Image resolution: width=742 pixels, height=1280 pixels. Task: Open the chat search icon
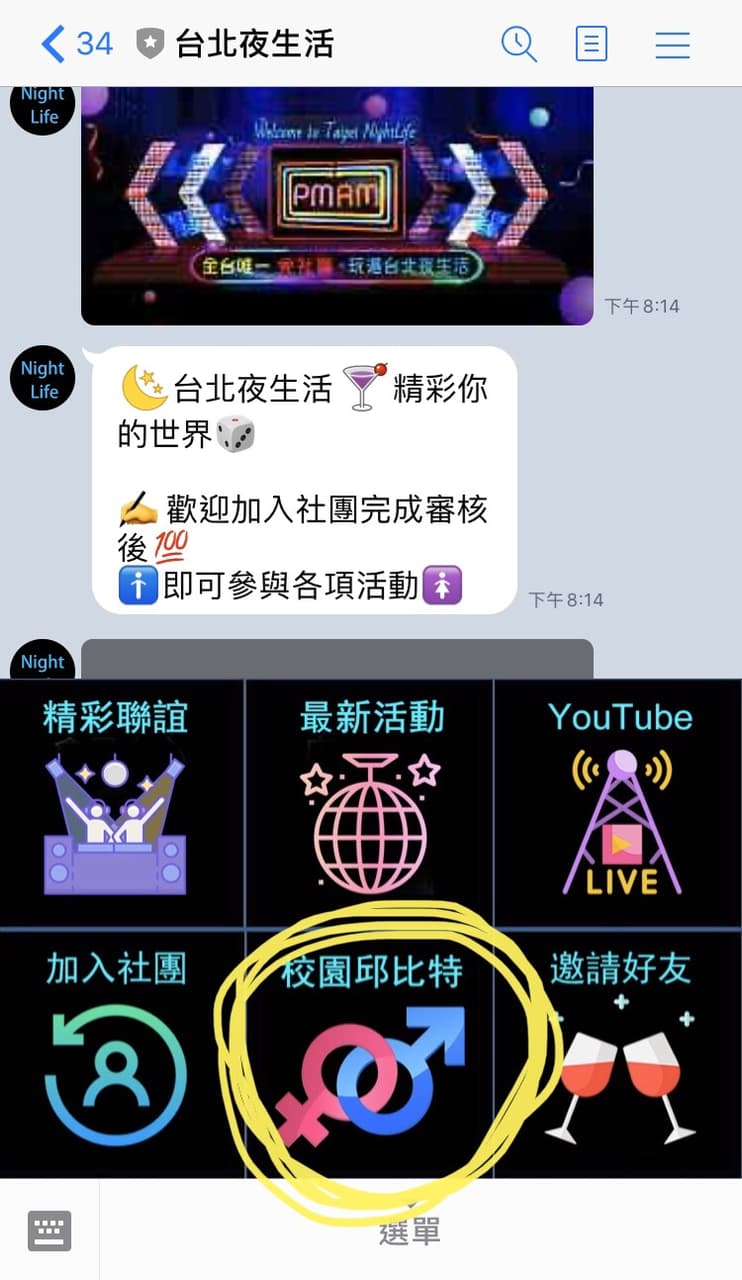(518, 44)
